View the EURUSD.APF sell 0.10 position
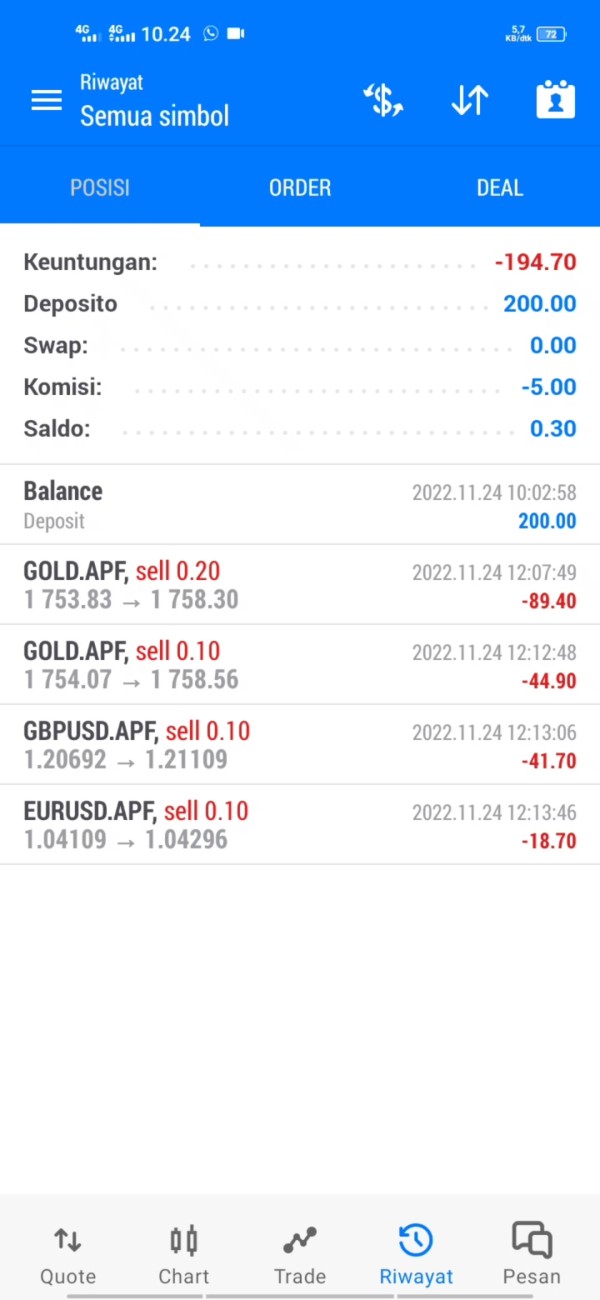The width and height of the screenshot is (600, 1300). [300, 825]
